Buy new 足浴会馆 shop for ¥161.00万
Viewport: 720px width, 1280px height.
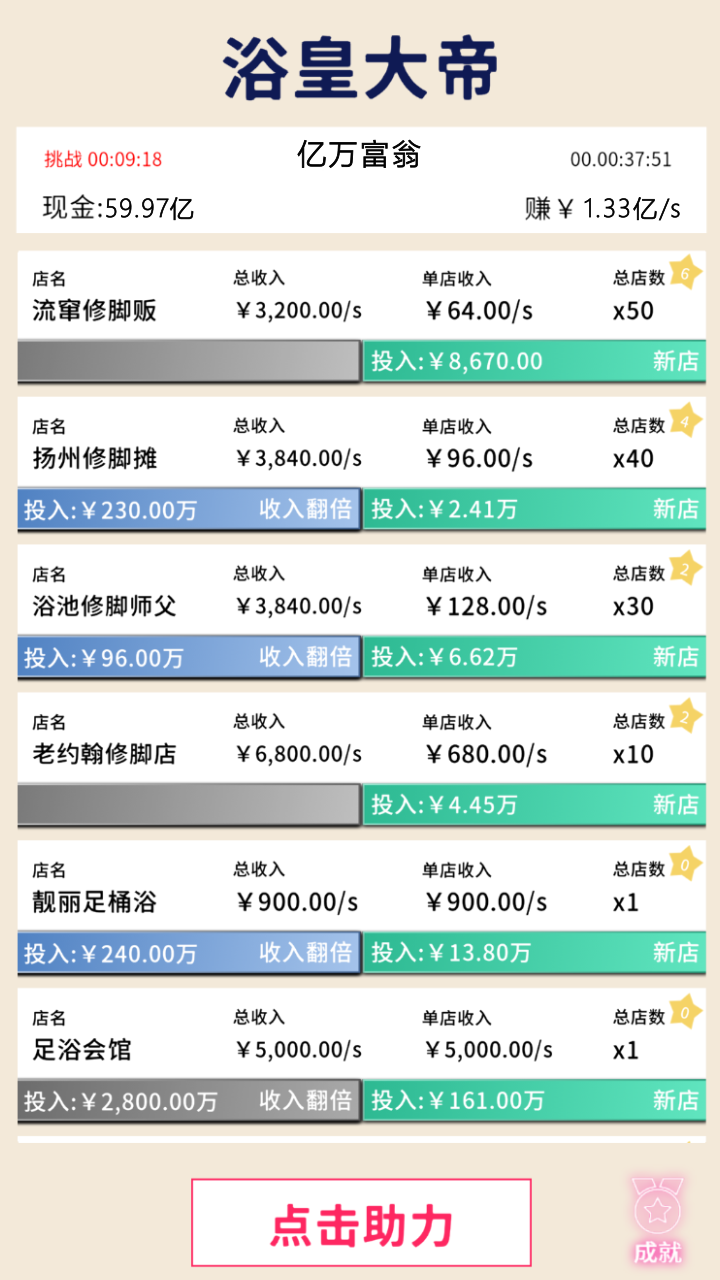click(534, 1101)
